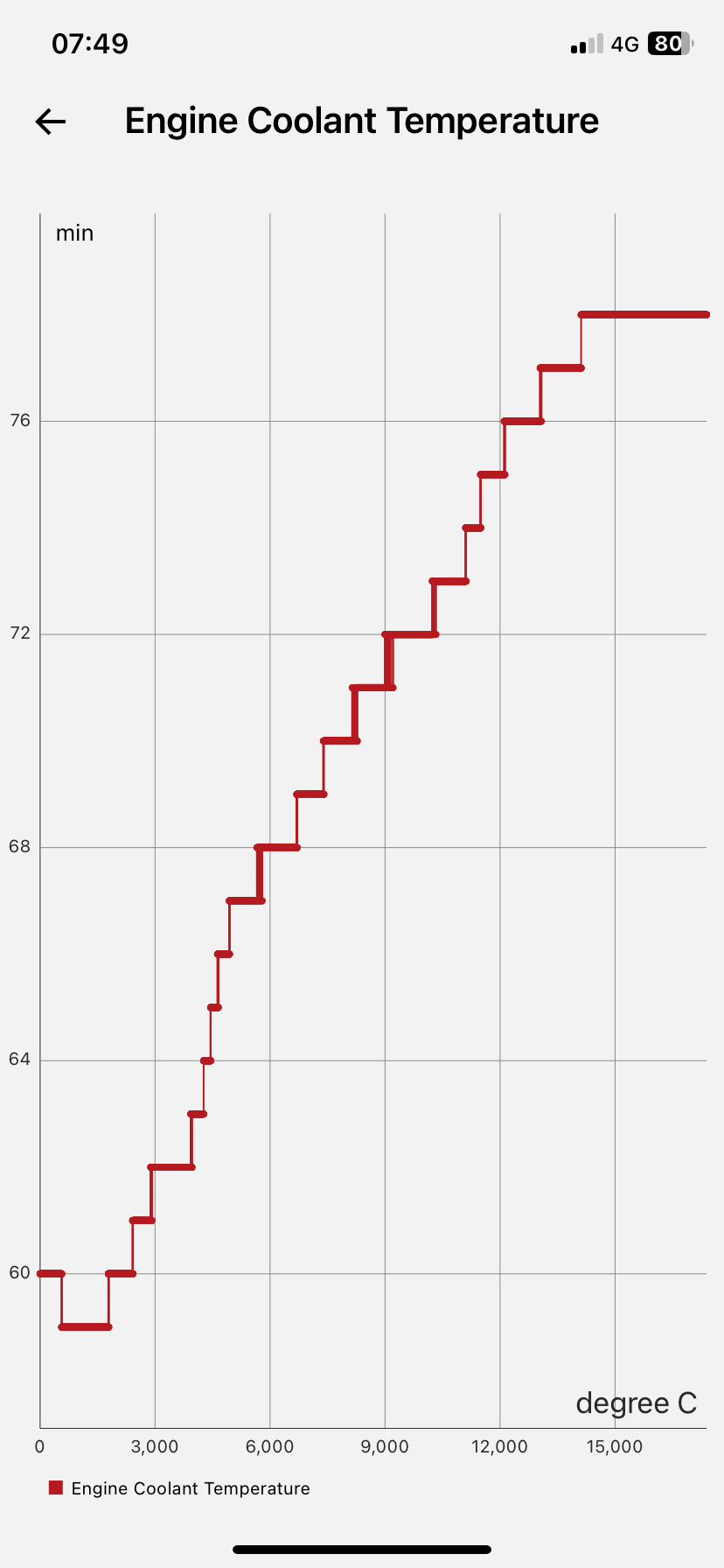
Task: Go back using the arrow icon
Action: (x=51, y=122)
